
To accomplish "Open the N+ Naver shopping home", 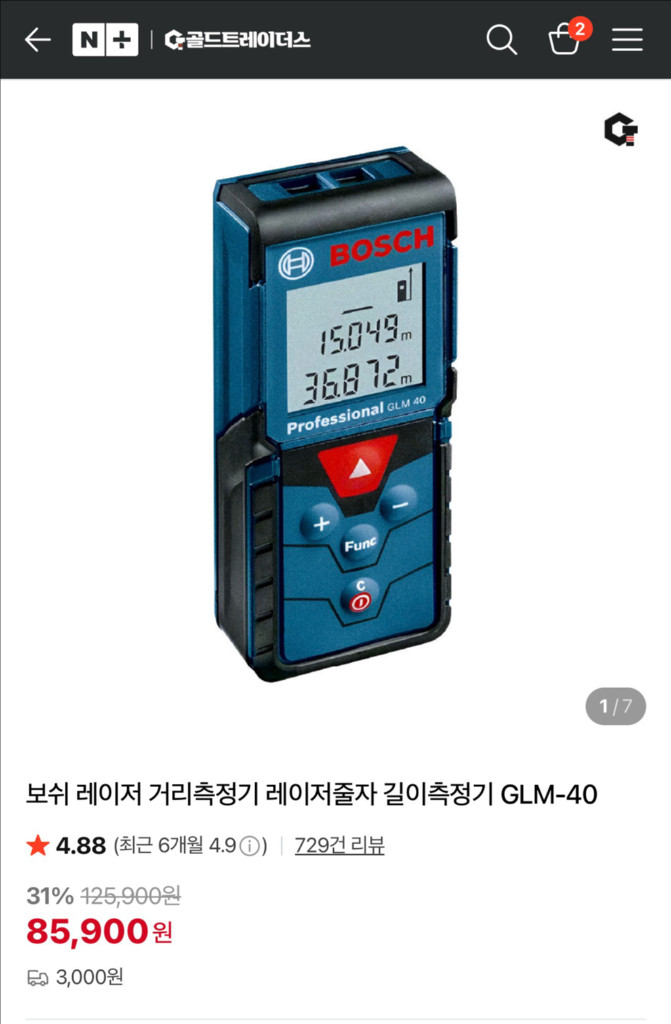I will 105,40.
